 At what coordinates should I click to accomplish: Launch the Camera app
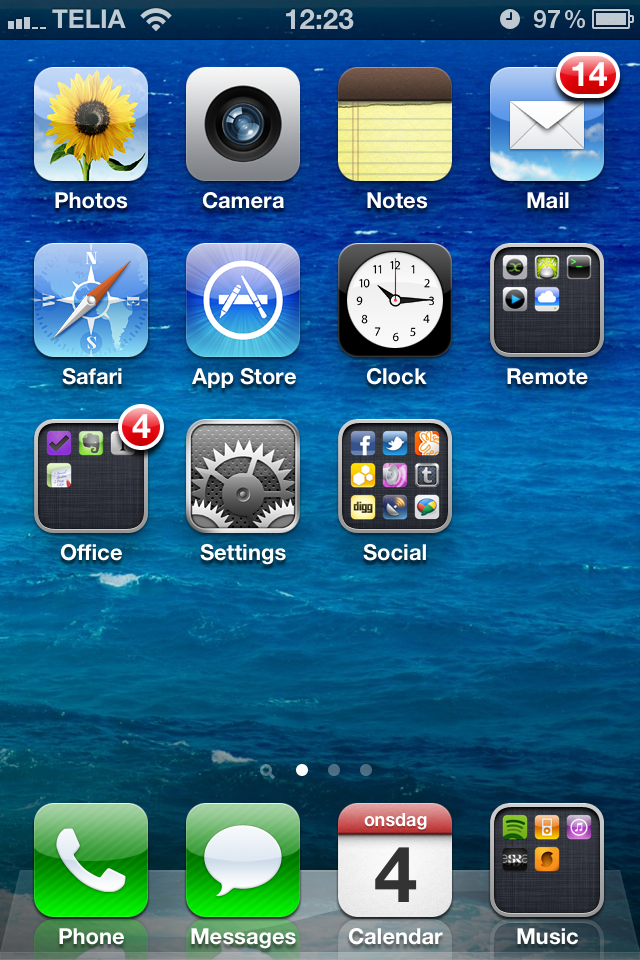[x=243, y=124]
